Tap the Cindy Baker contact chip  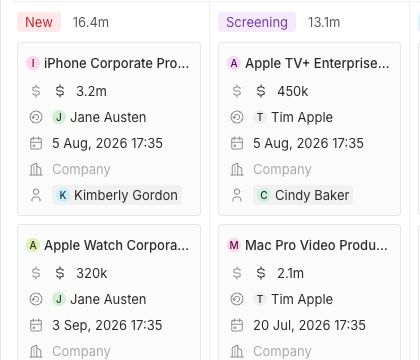[x=303, y=195]
